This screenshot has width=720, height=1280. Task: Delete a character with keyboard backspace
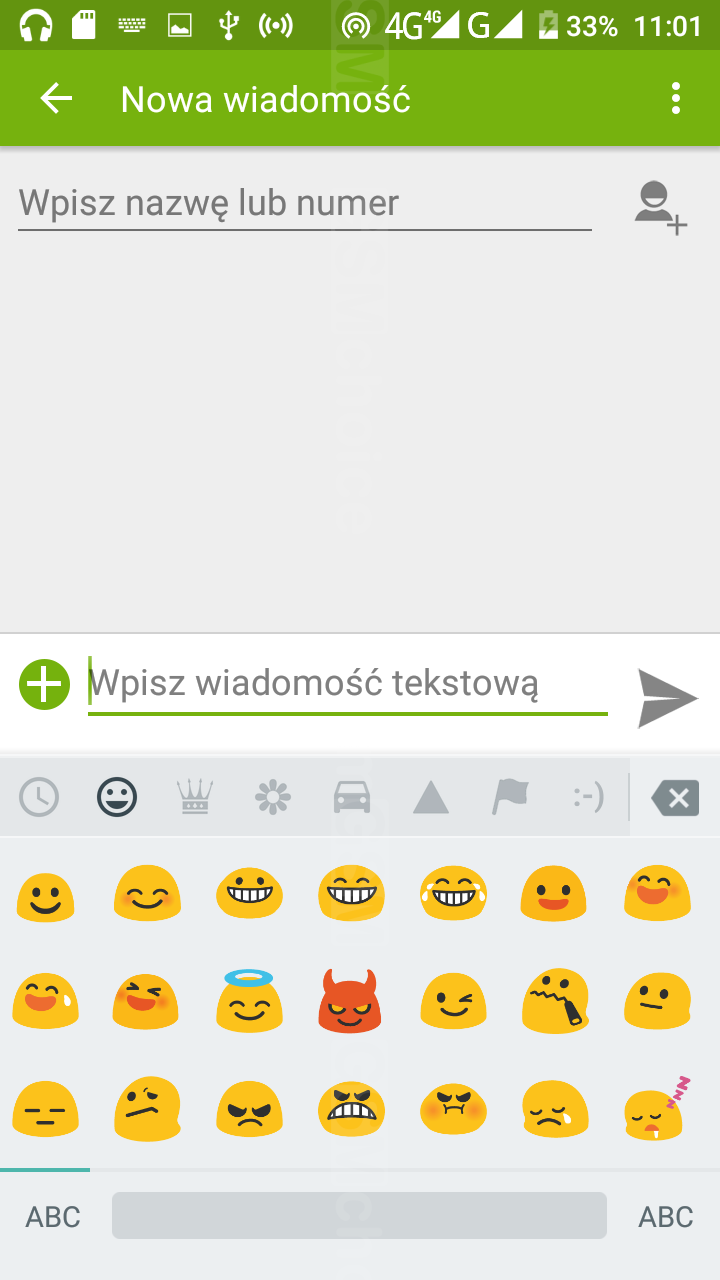[675, 797]
